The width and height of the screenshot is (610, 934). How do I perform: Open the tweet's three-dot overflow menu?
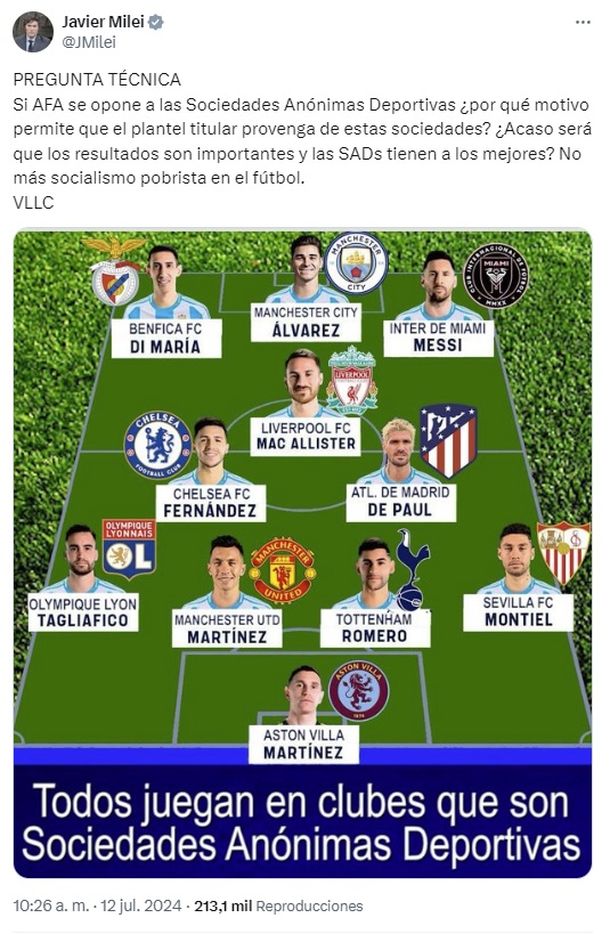(582, 22)
